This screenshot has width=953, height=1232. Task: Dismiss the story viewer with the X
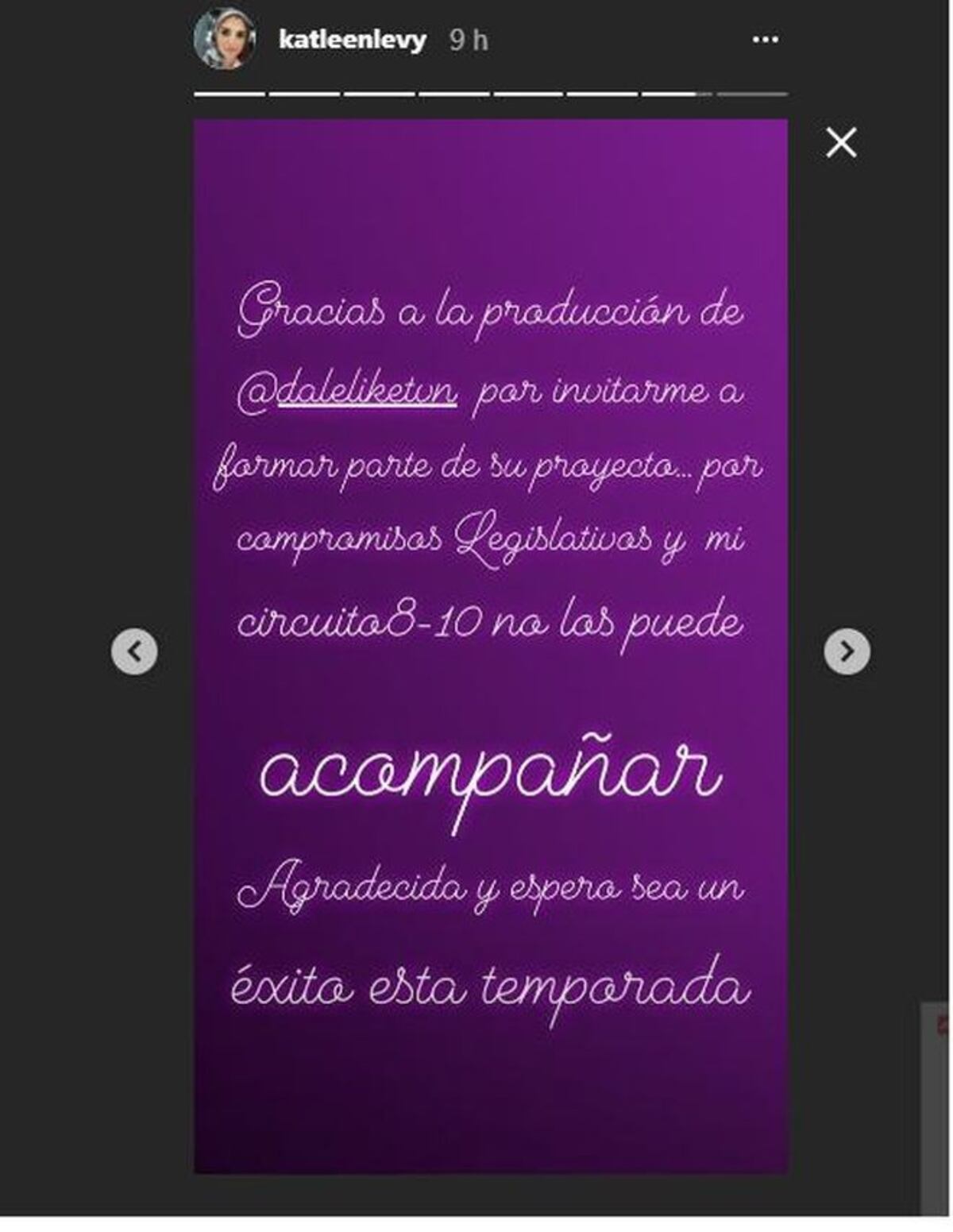841,144
